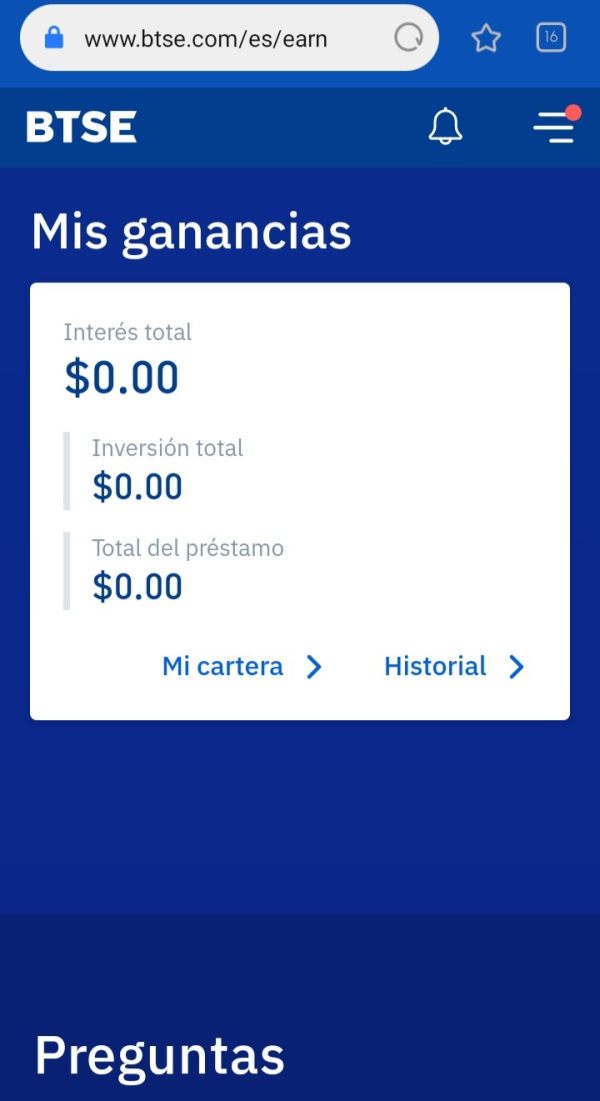This screenshot has height=1101, width=600.
Task: Stop page loading in address bar
Action: tap(408, 39)
